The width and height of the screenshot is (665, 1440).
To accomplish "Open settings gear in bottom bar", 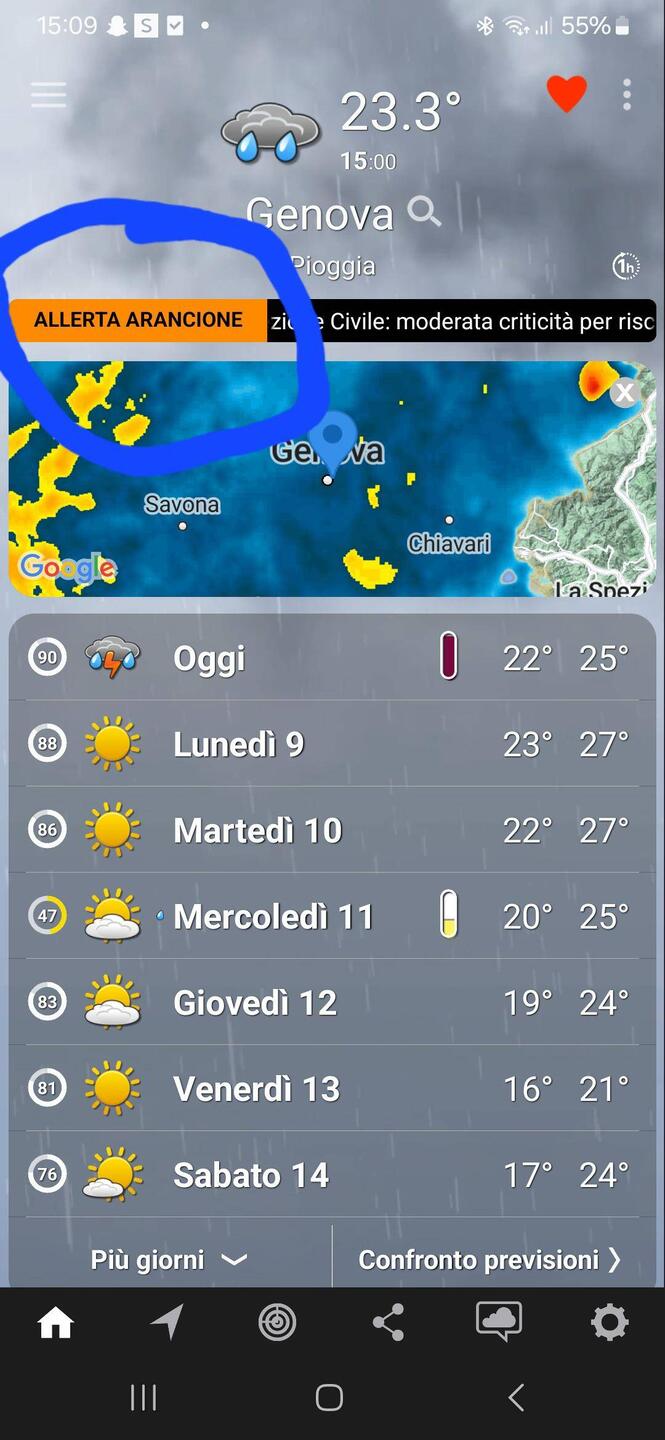I will click(609, 1322).
